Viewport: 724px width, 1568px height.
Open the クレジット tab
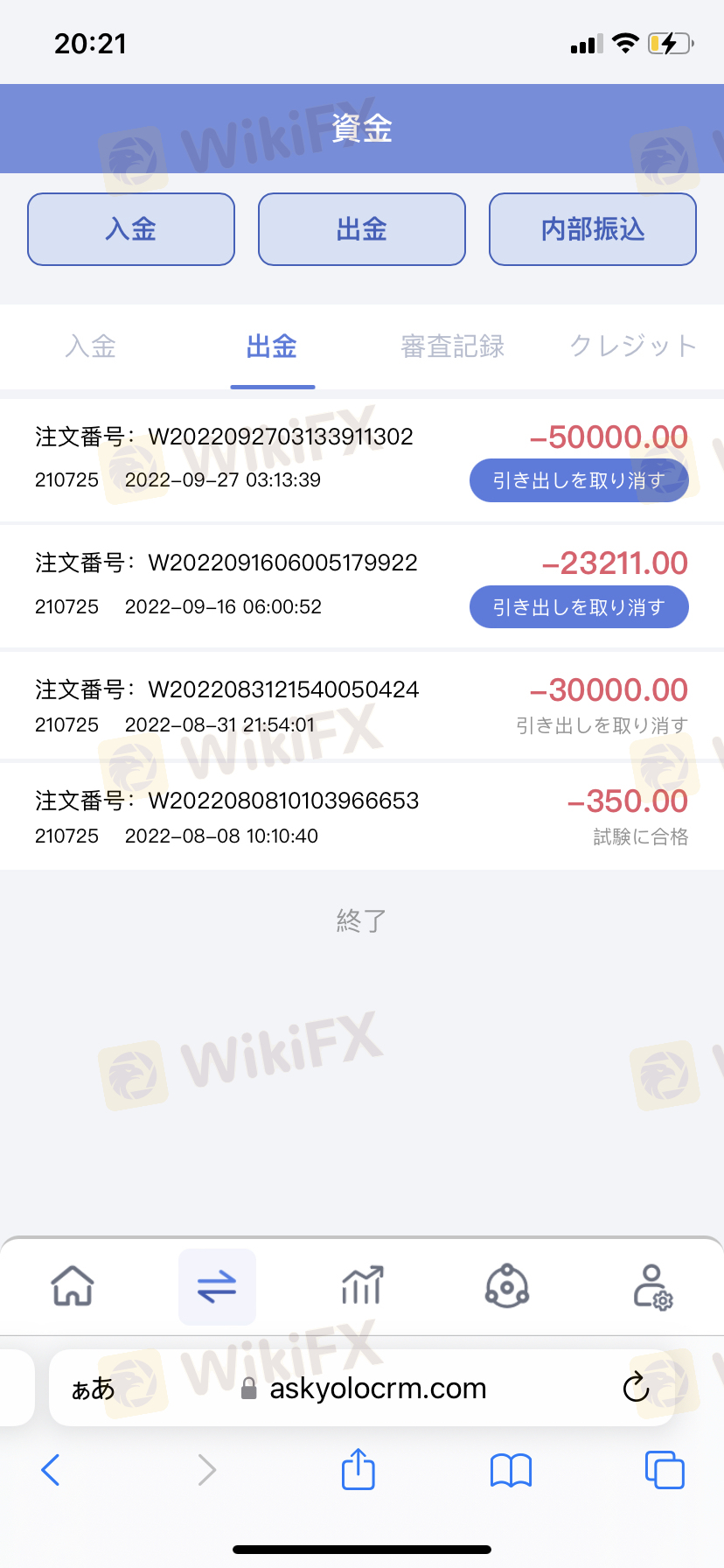click(x=633, y=346)
